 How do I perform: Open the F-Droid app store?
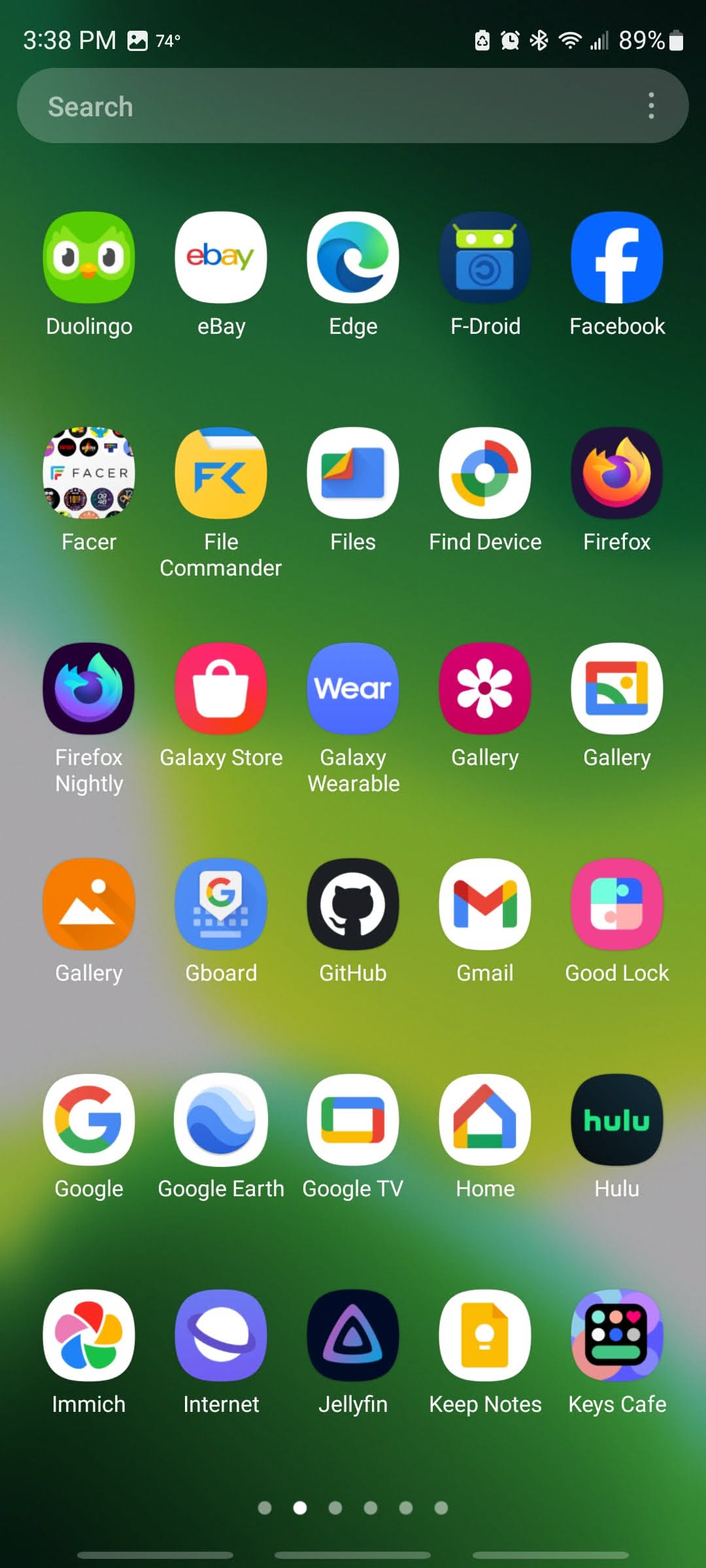(485, 257)
